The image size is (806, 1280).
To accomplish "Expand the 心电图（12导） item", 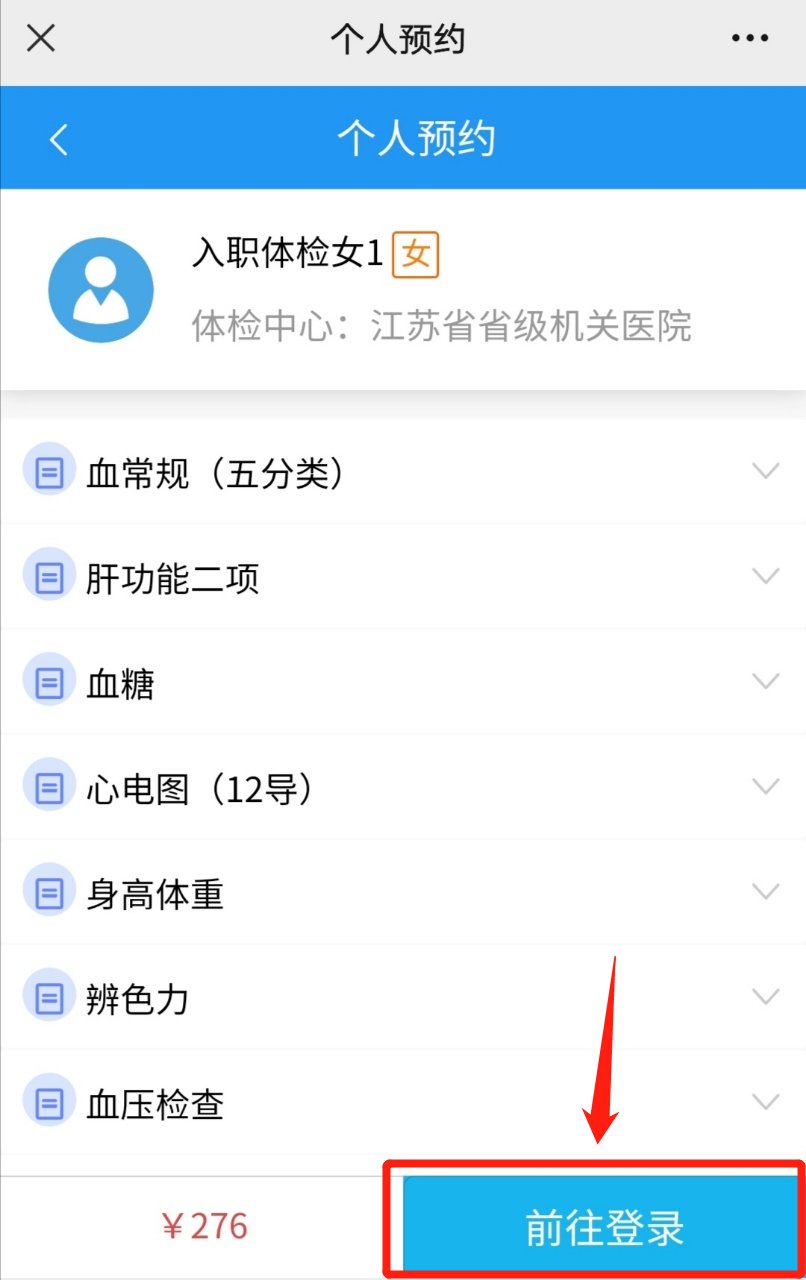I will click(x=766, y=787).
